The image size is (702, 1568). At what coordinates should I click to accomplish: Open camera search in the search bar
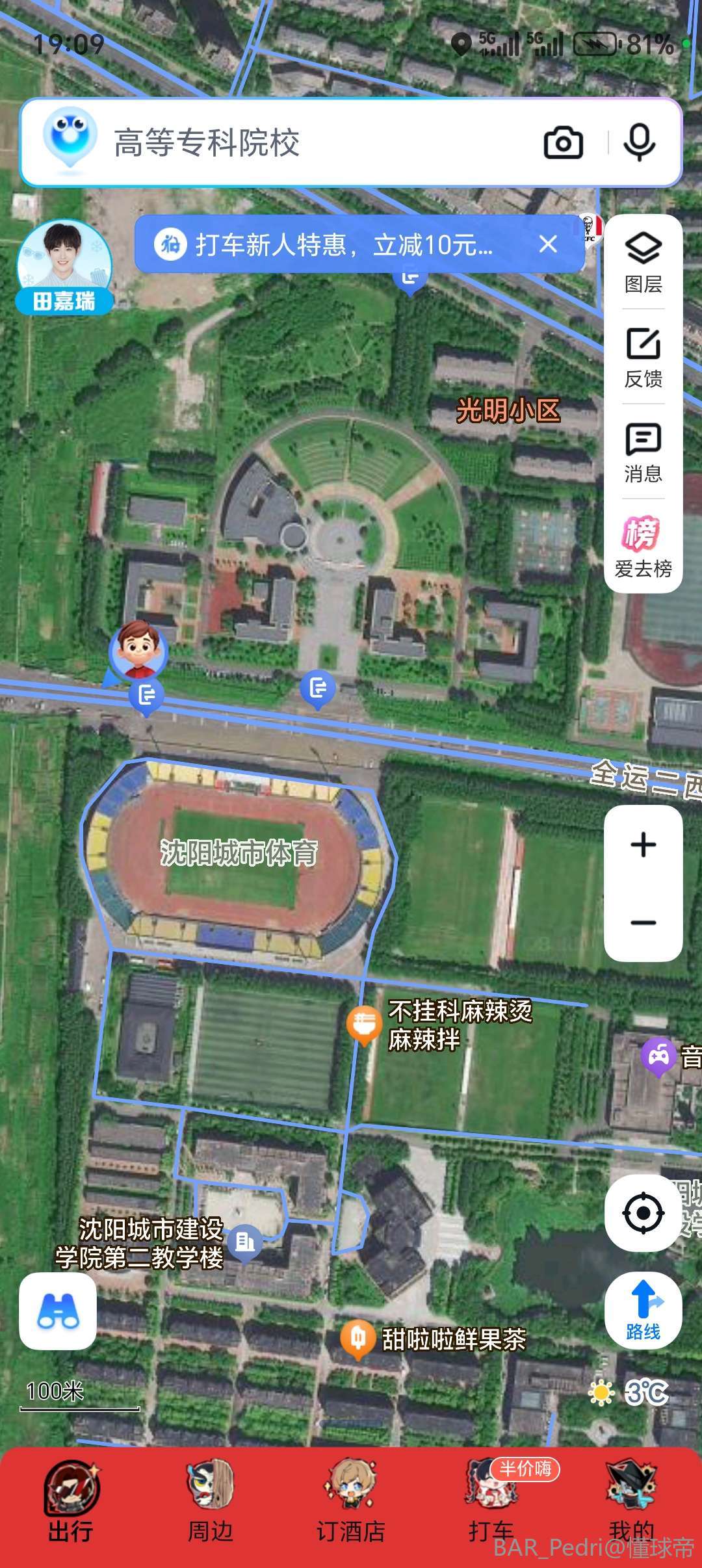(563, 143)
